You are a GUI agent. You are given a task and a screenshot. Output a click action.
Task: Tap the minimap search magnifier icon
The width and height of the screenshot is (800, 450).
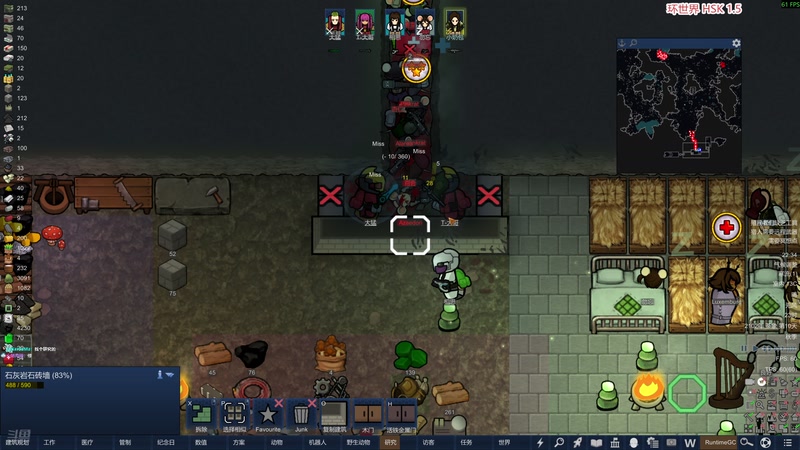tap(634, 44)
